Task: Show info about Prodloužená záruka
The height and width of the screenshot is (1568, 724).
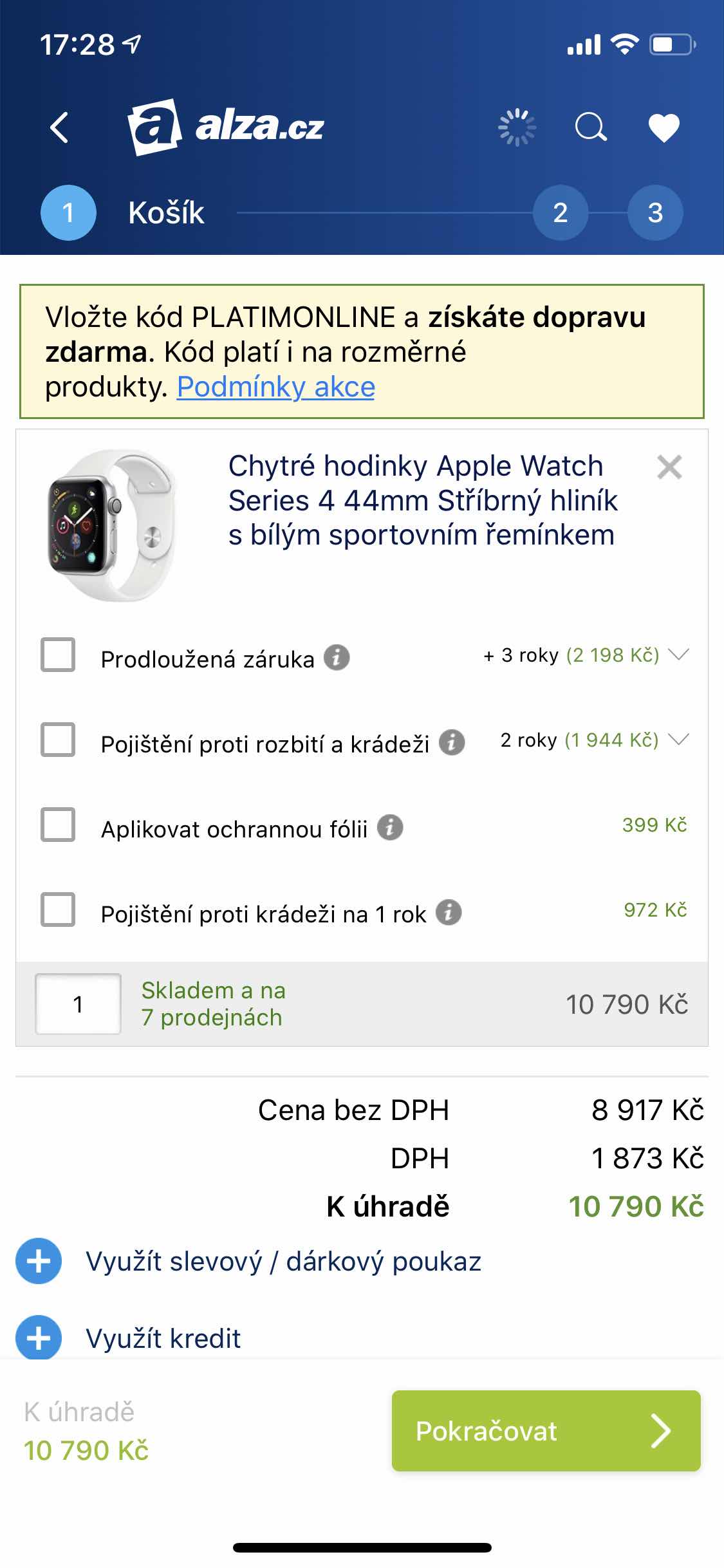Action: (337, 658)
